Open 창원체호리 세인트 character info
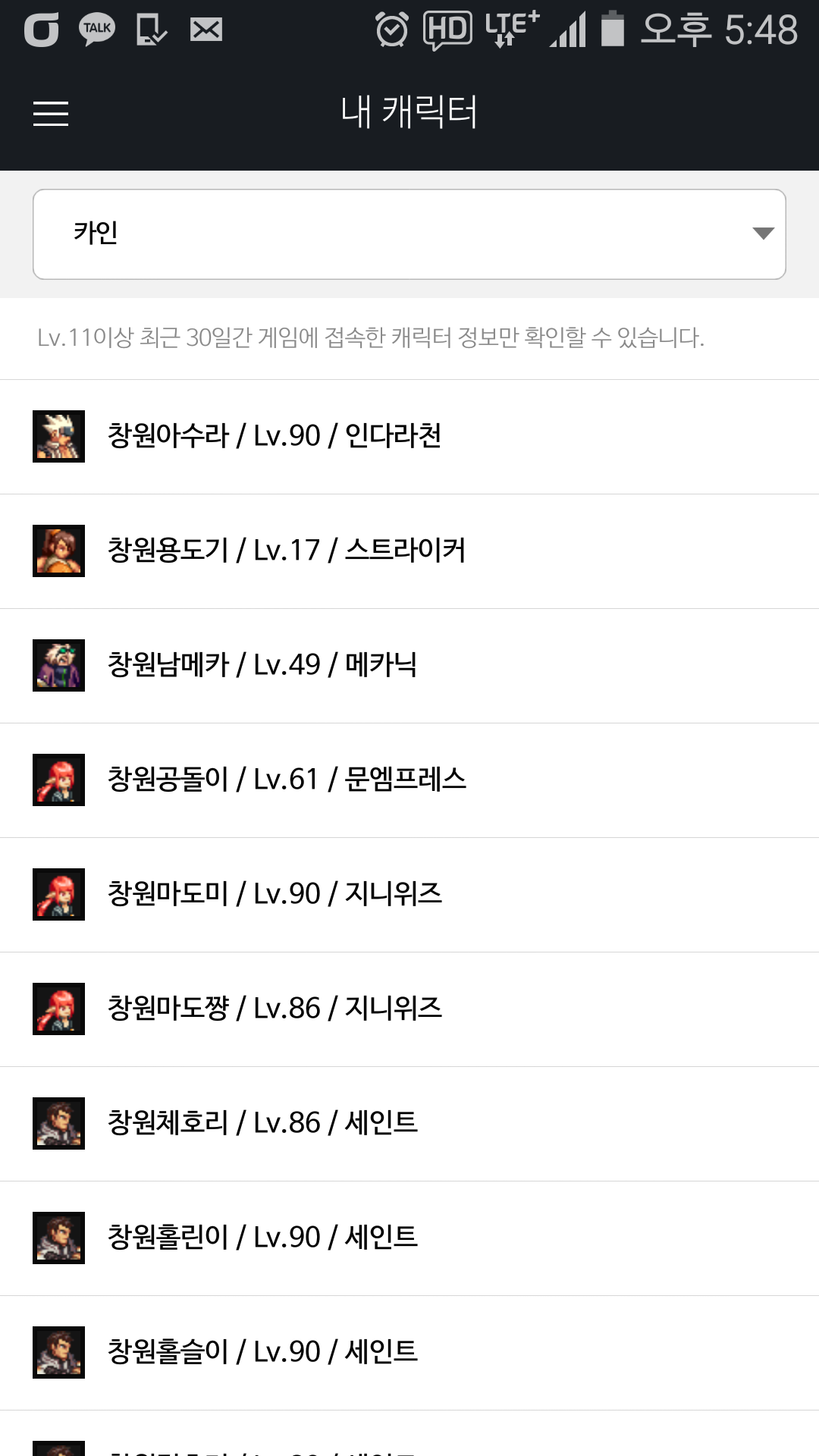Image resolution: width=819 pixels, height=1456 pixels. click(262, 1124)
